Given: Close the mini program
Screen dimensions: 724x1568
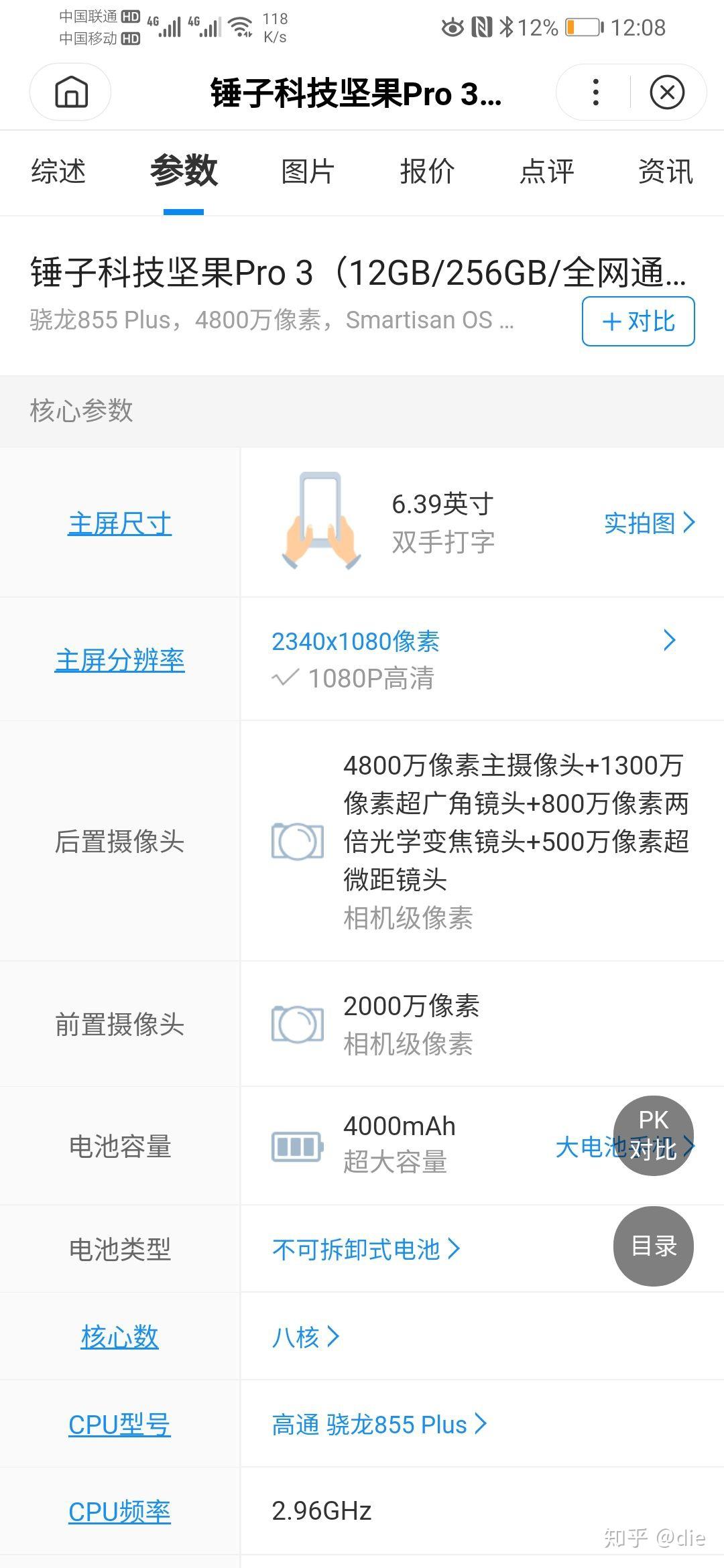Looking at the screenshot, I should (x=667, y=92).
